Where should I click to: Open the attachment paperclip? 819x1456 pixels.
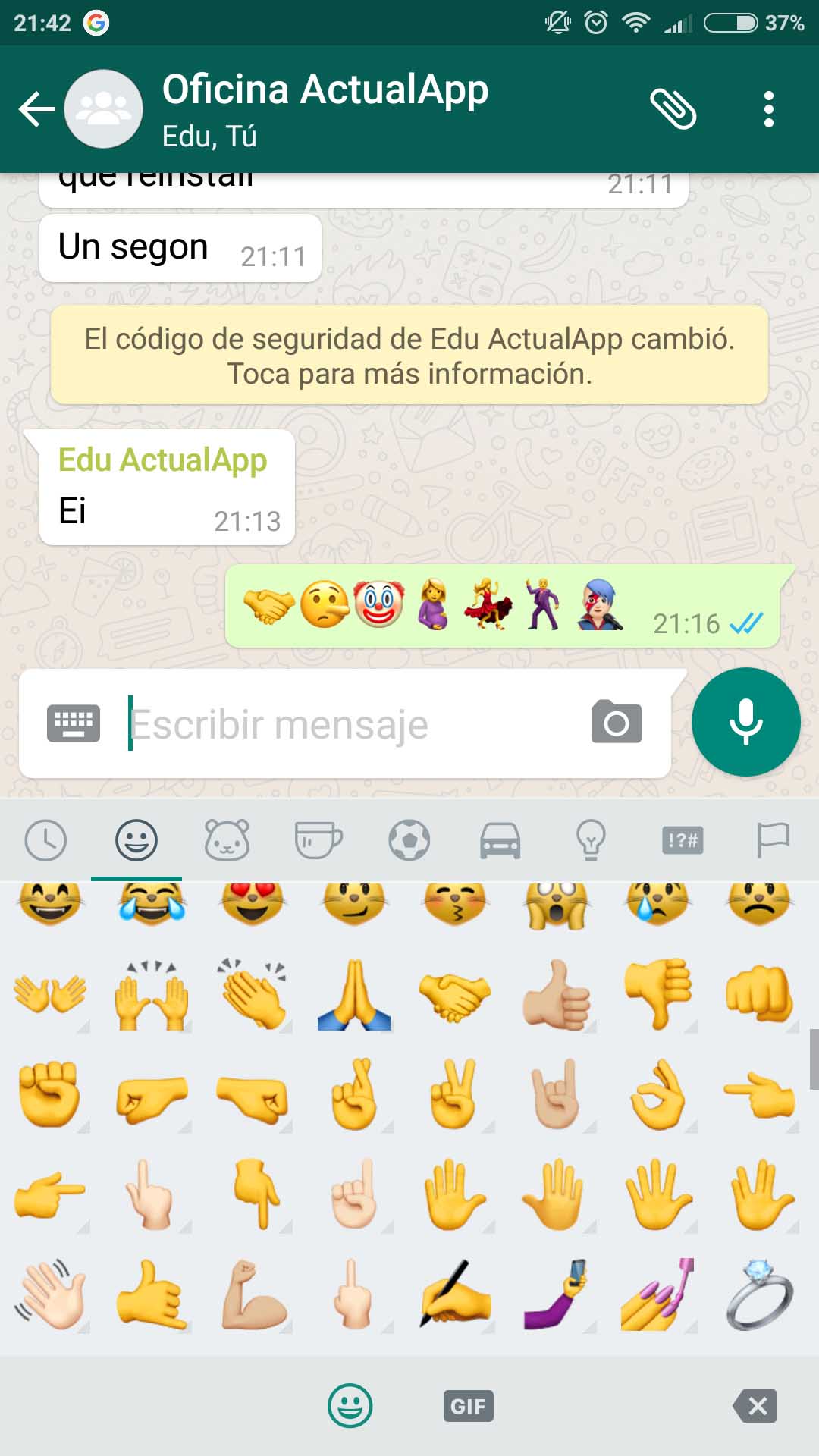(673, 109)
